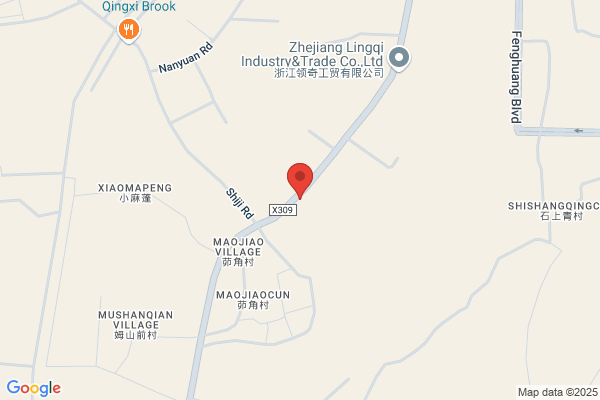Screen dimensions: 600x400
Task: Tap the red location pin on X309
Action: [x=300, y=180]
